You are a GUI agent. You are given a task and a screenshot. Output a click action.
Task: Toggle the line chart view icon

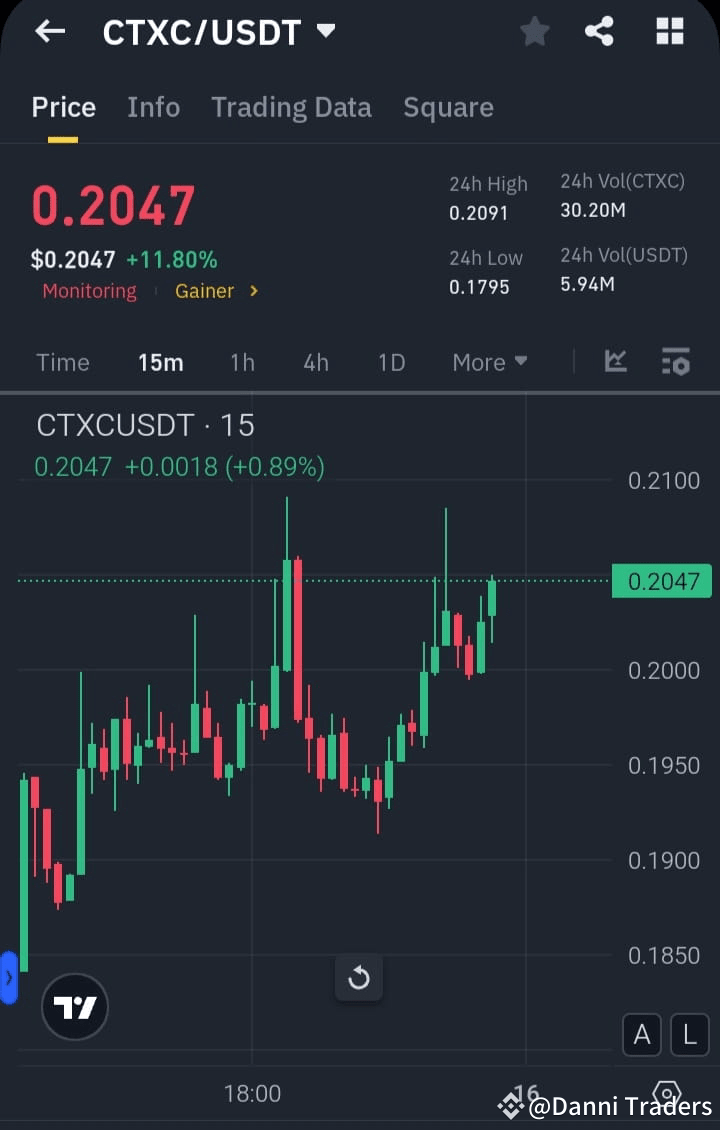(616, 362)
